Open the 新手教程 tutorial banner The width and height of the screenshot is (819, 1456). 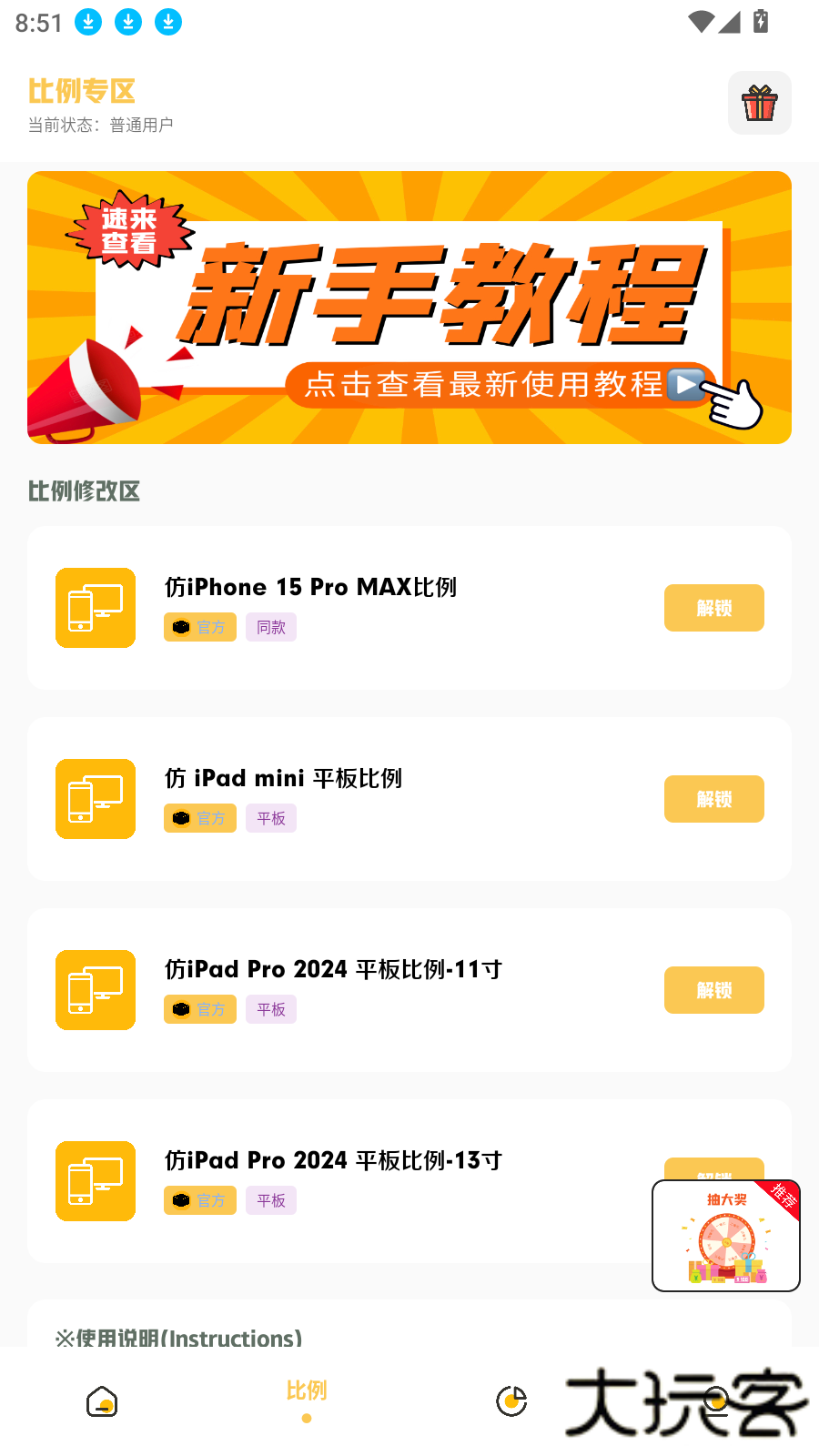409,308
